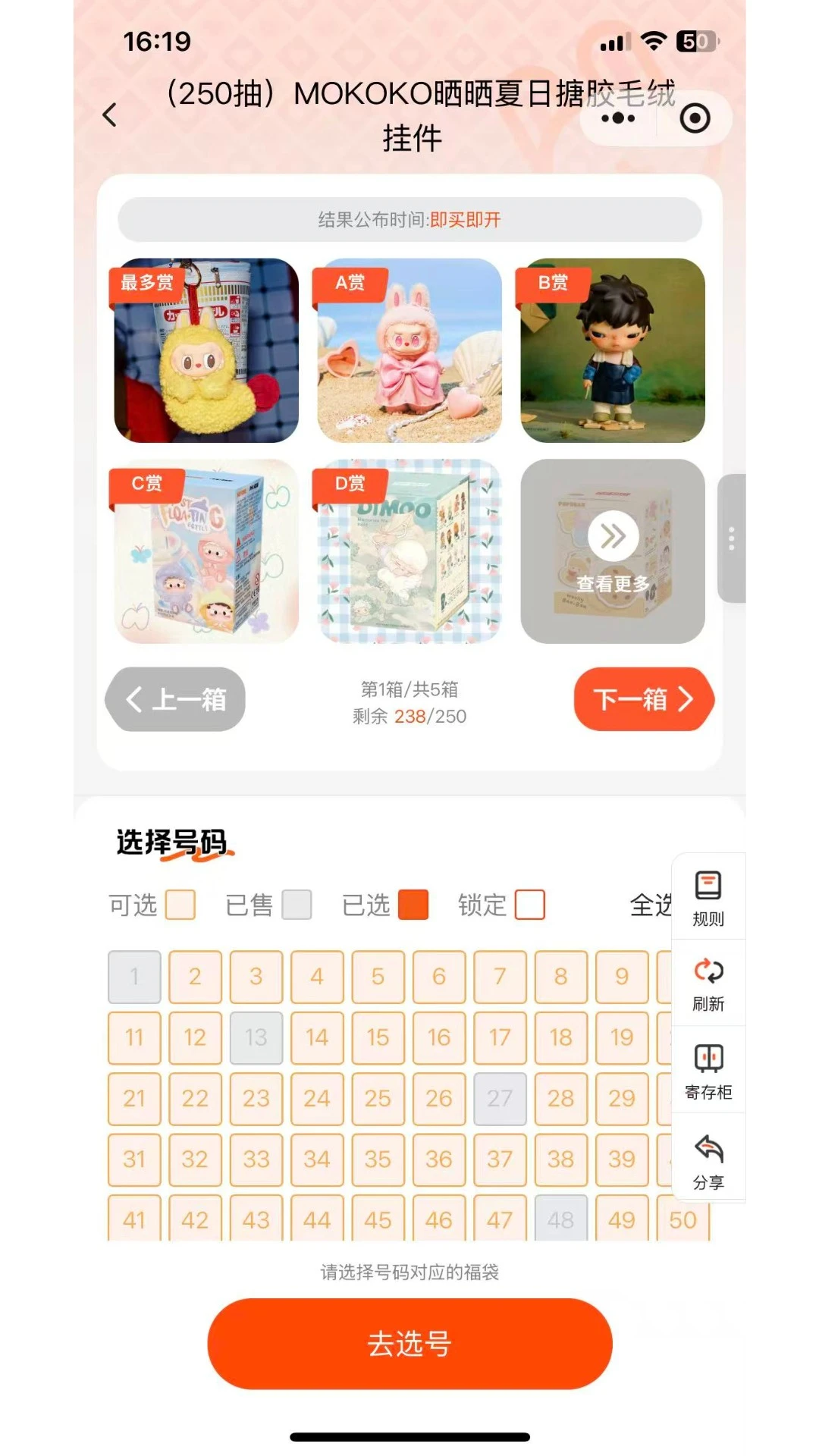
Task: View the A赏 prize picture
Action: [409, 350]
